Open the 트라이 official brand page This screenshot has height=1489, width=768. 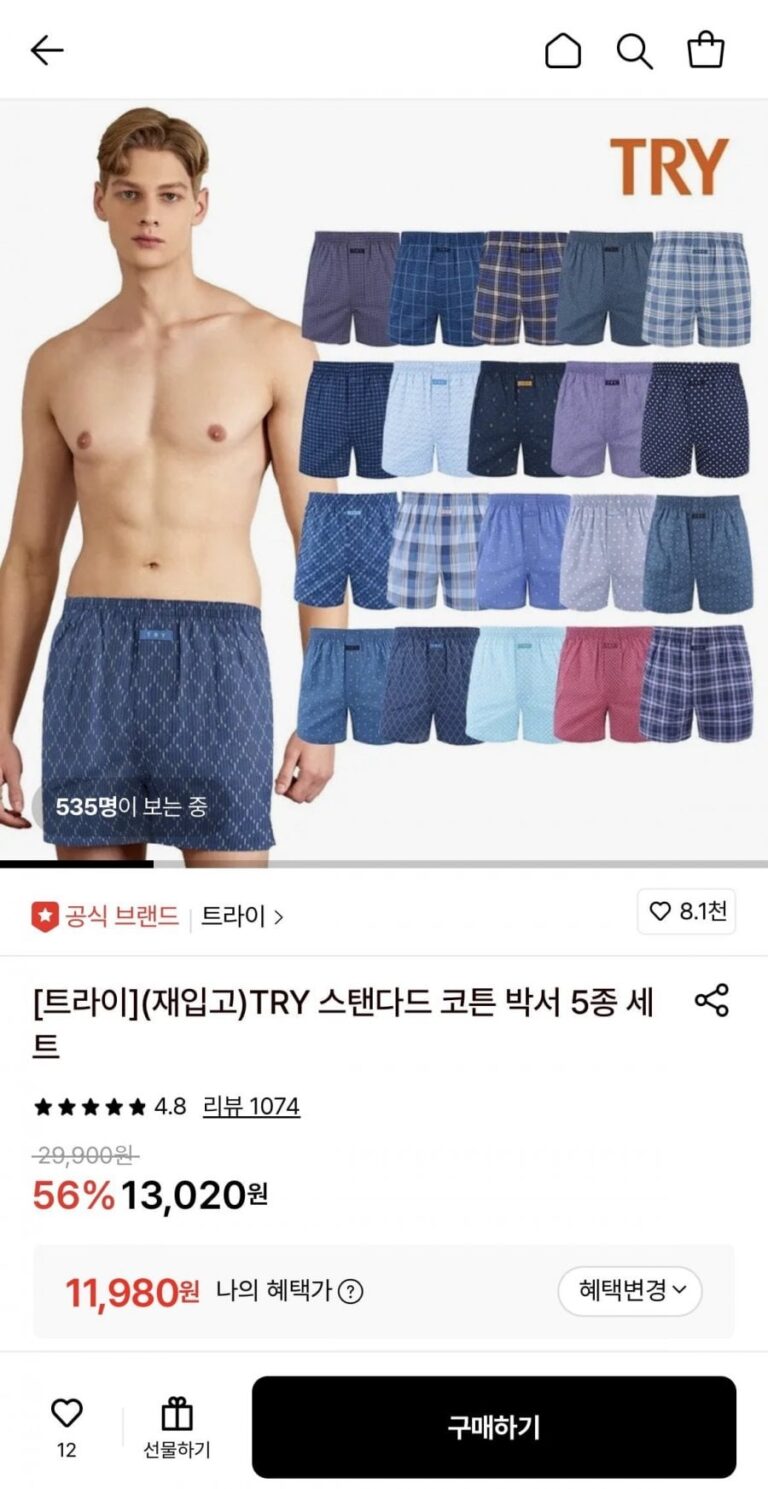(242, 915)
